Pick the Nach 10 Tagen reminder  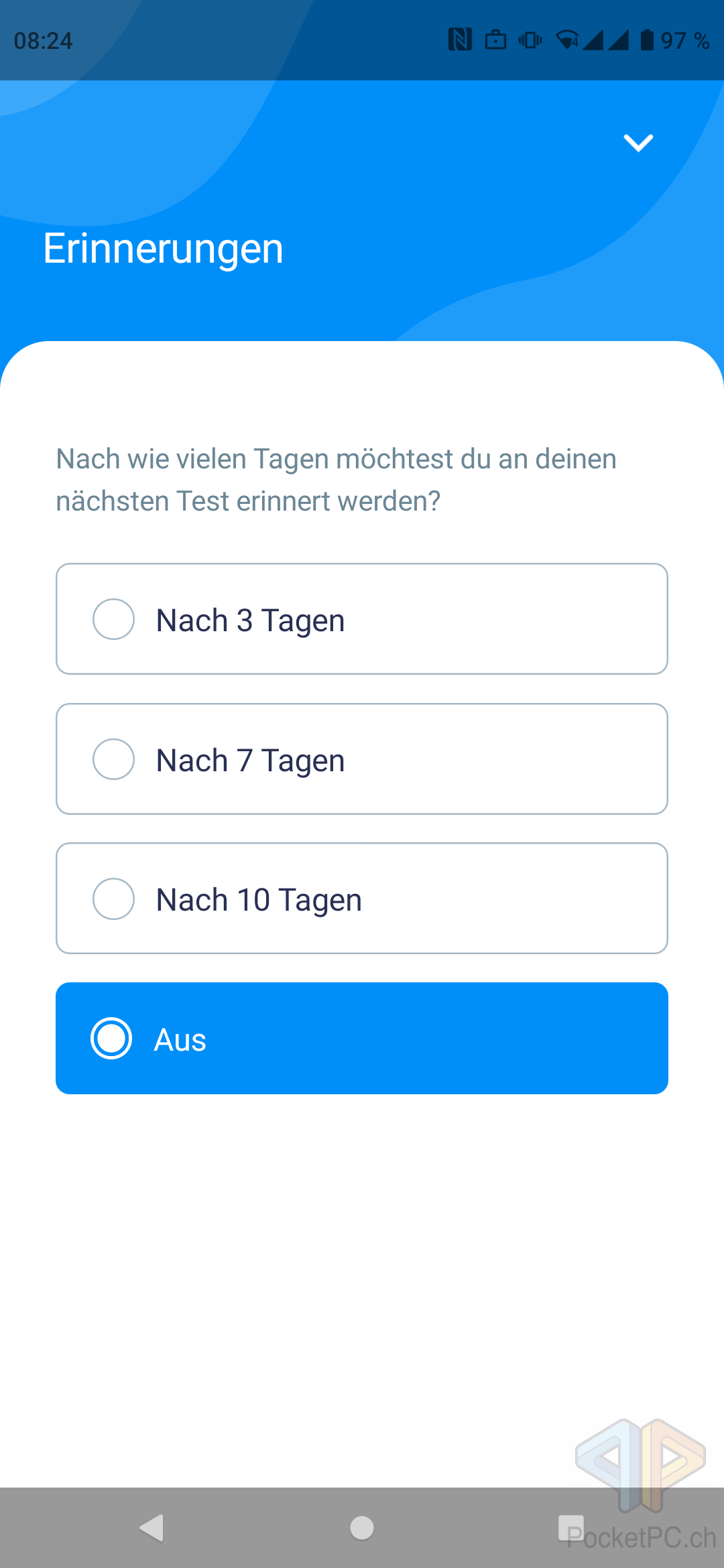coord(361,899)
